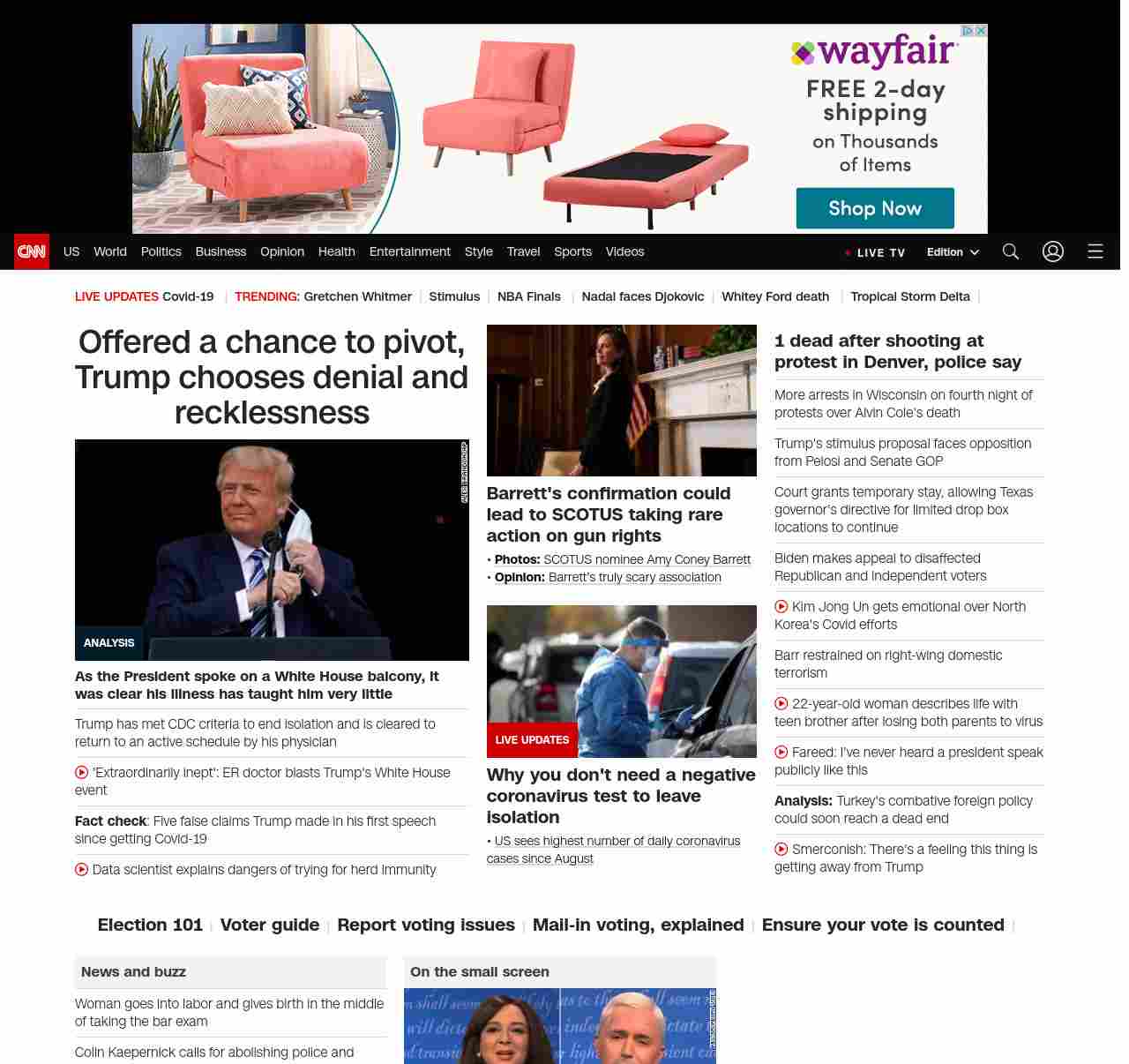Screen dimensions: 1129x1064
Task: Tap the CNN logo home button
Action: coord(32,251)
